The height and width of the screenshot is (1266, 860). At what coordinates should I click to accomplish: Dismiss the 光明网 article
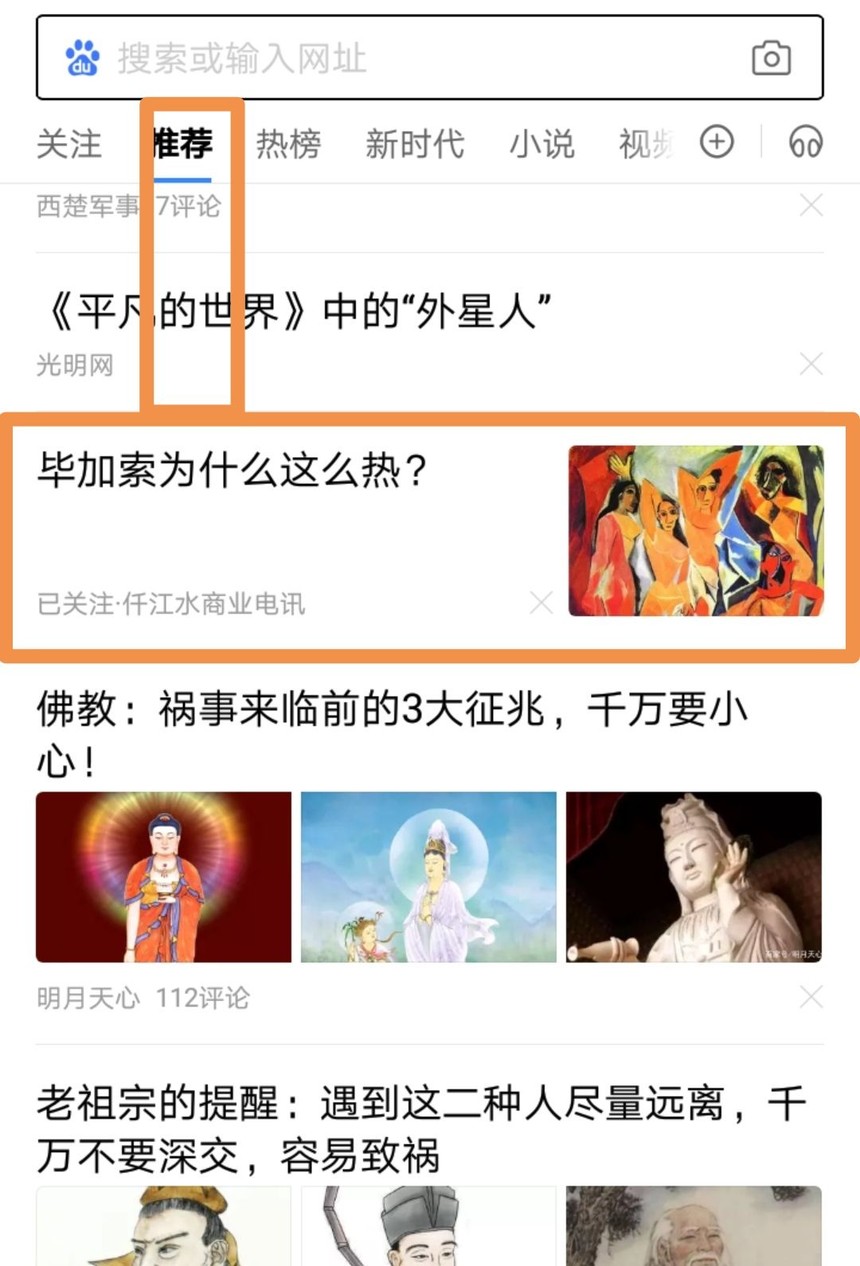coord(811,364)
